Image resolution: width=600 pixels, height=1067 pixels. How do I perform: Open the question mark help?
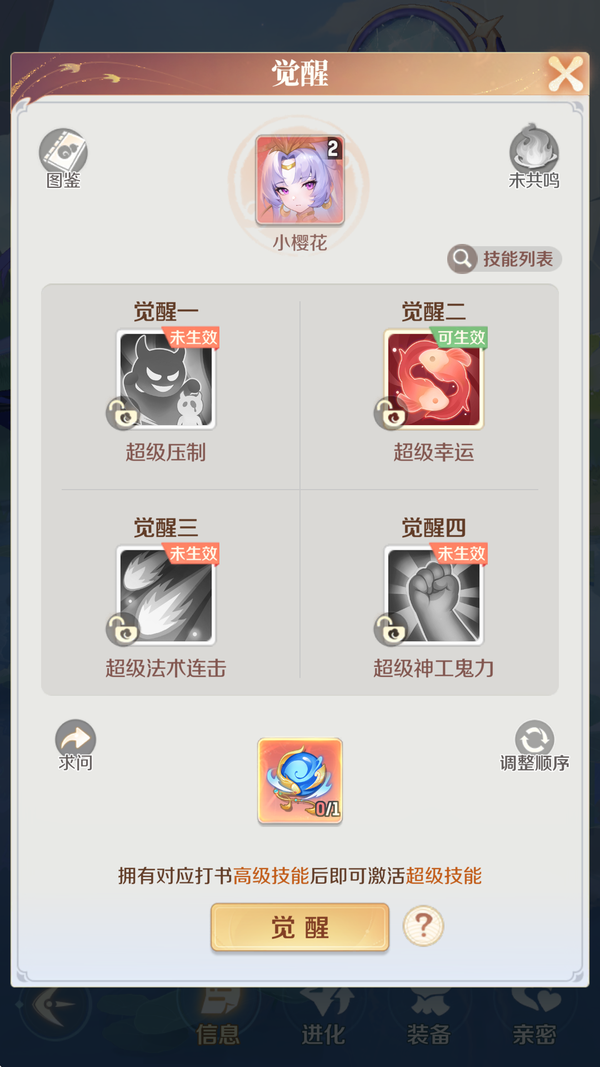pyautogui.click(x=423, y=926)
